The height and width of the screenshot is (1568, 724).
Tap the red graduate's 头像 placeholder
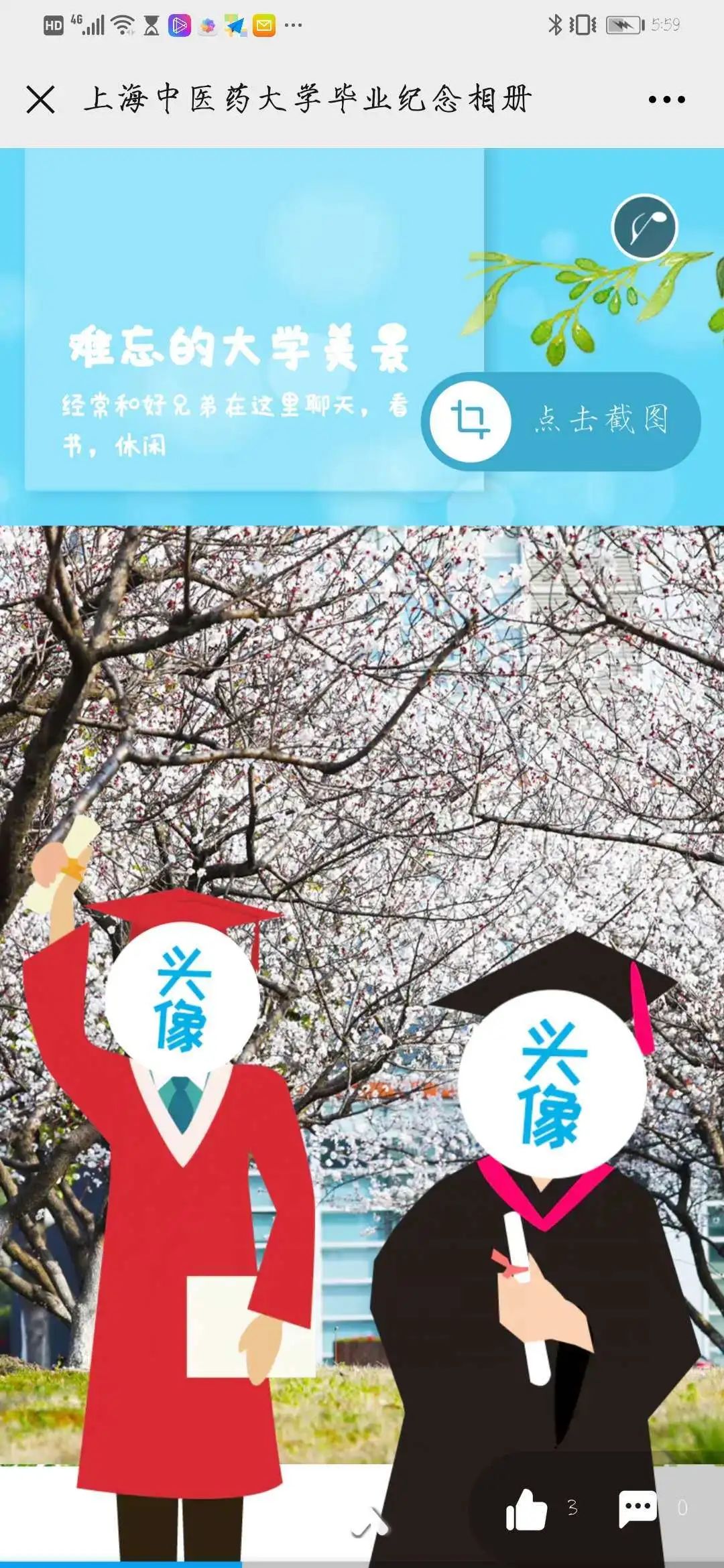tap(182, 998)
